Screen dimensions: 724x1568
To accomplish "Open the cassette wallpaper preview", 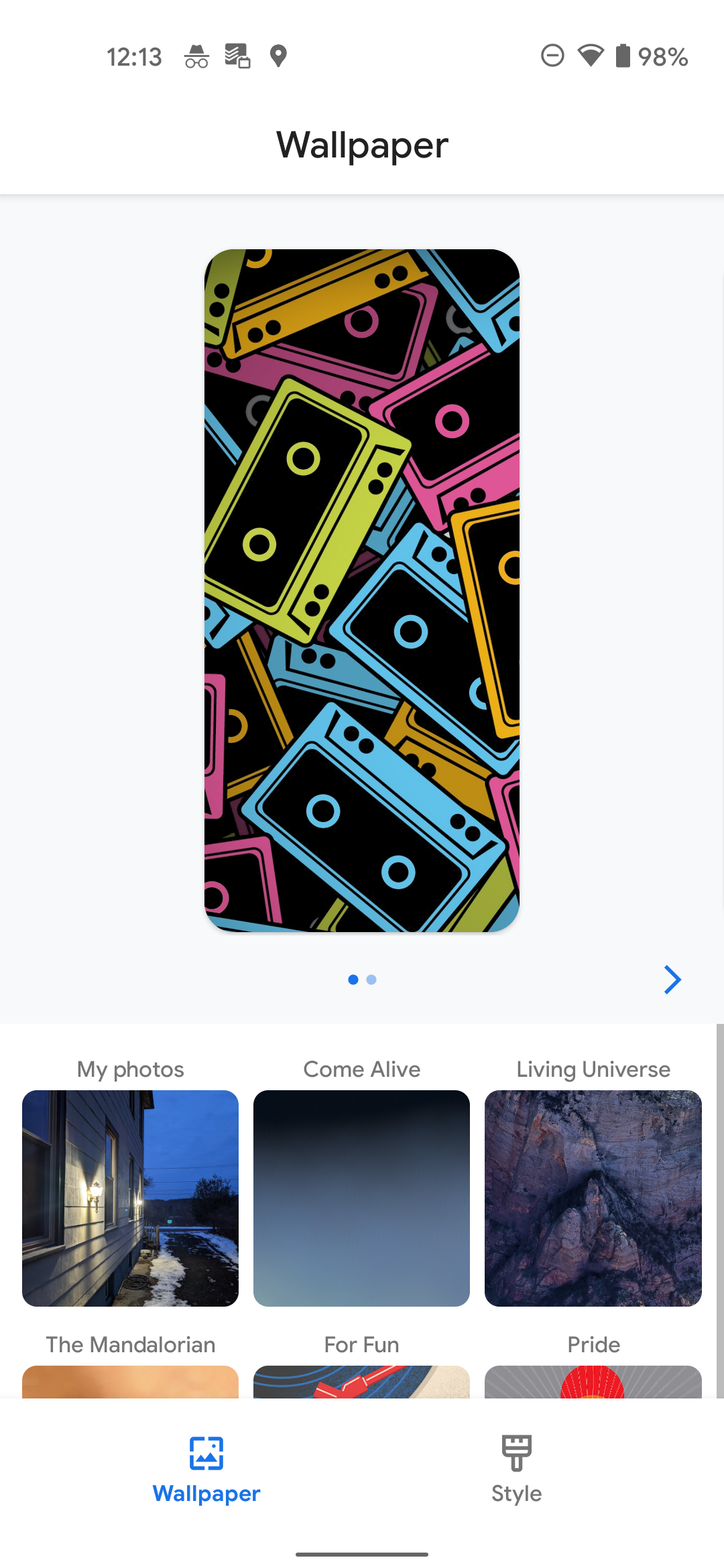I will (x=362, y=590).
